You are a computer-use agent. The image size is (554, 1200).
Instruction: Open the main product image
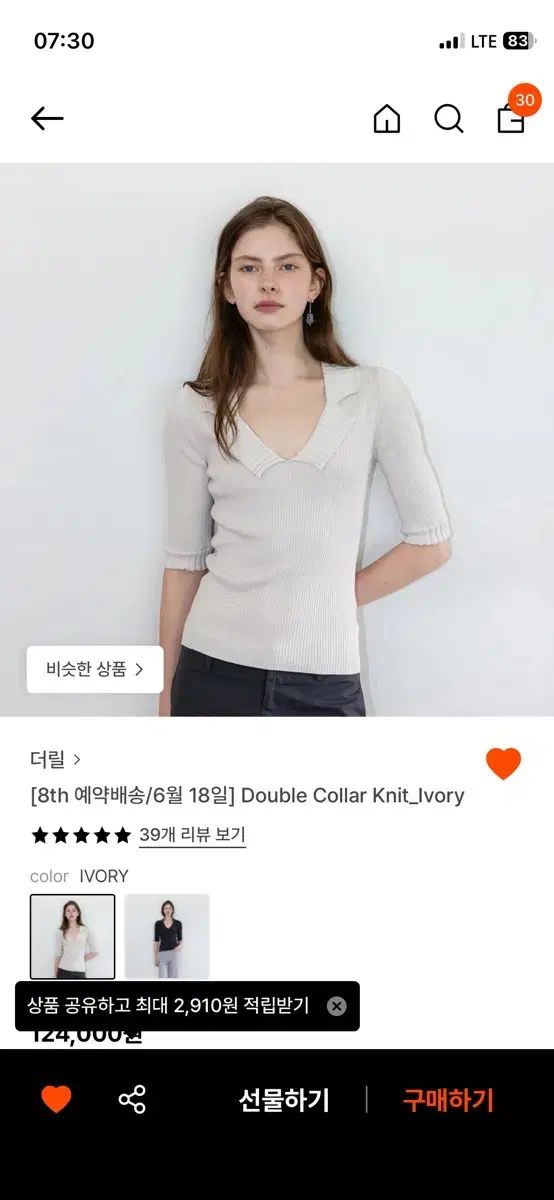point(277,440)
